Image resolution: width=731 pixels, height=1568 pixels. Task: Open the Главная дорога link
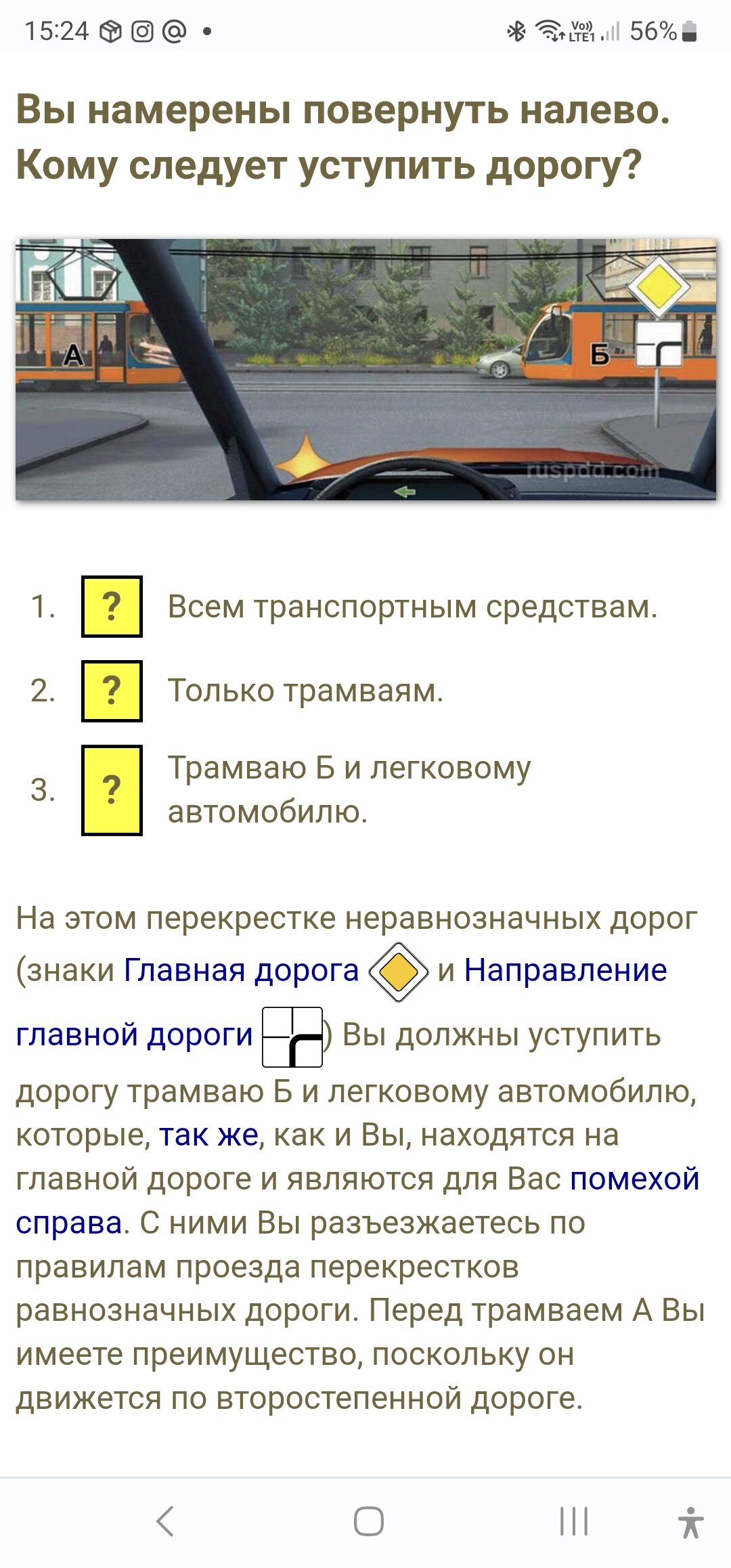coord(241,970)
